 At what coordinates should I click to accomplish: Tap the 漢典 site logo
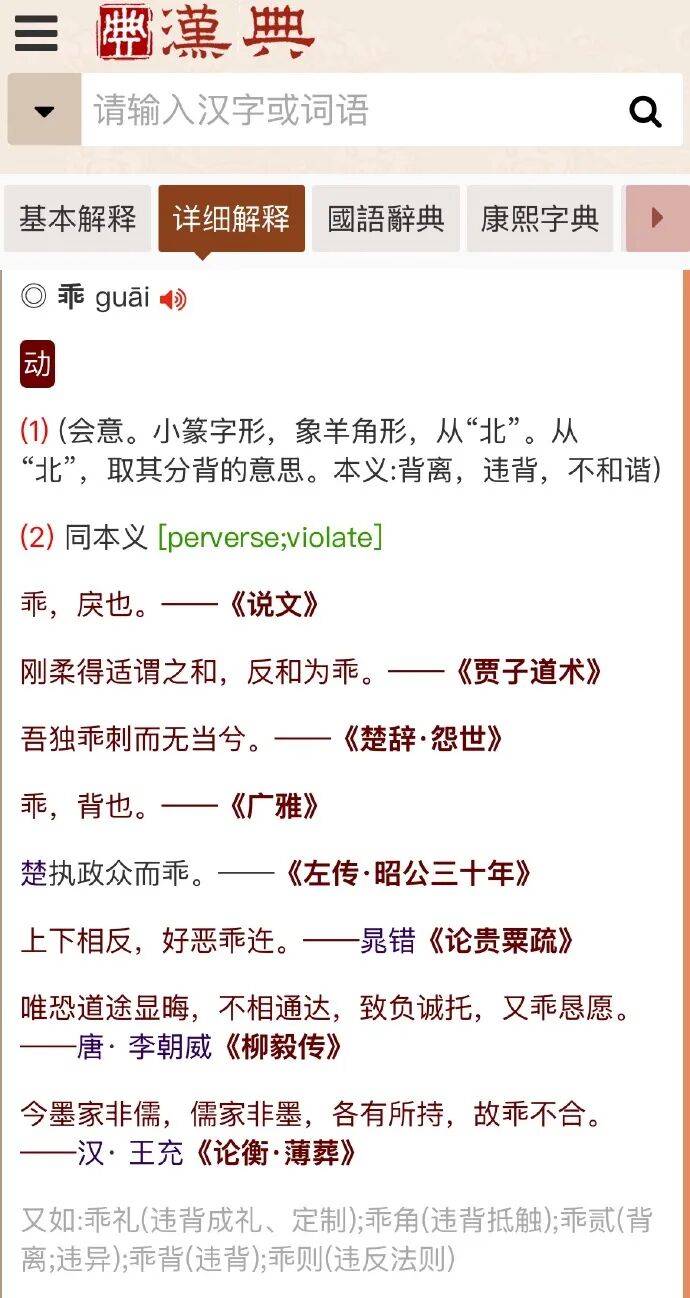point(205,33)
